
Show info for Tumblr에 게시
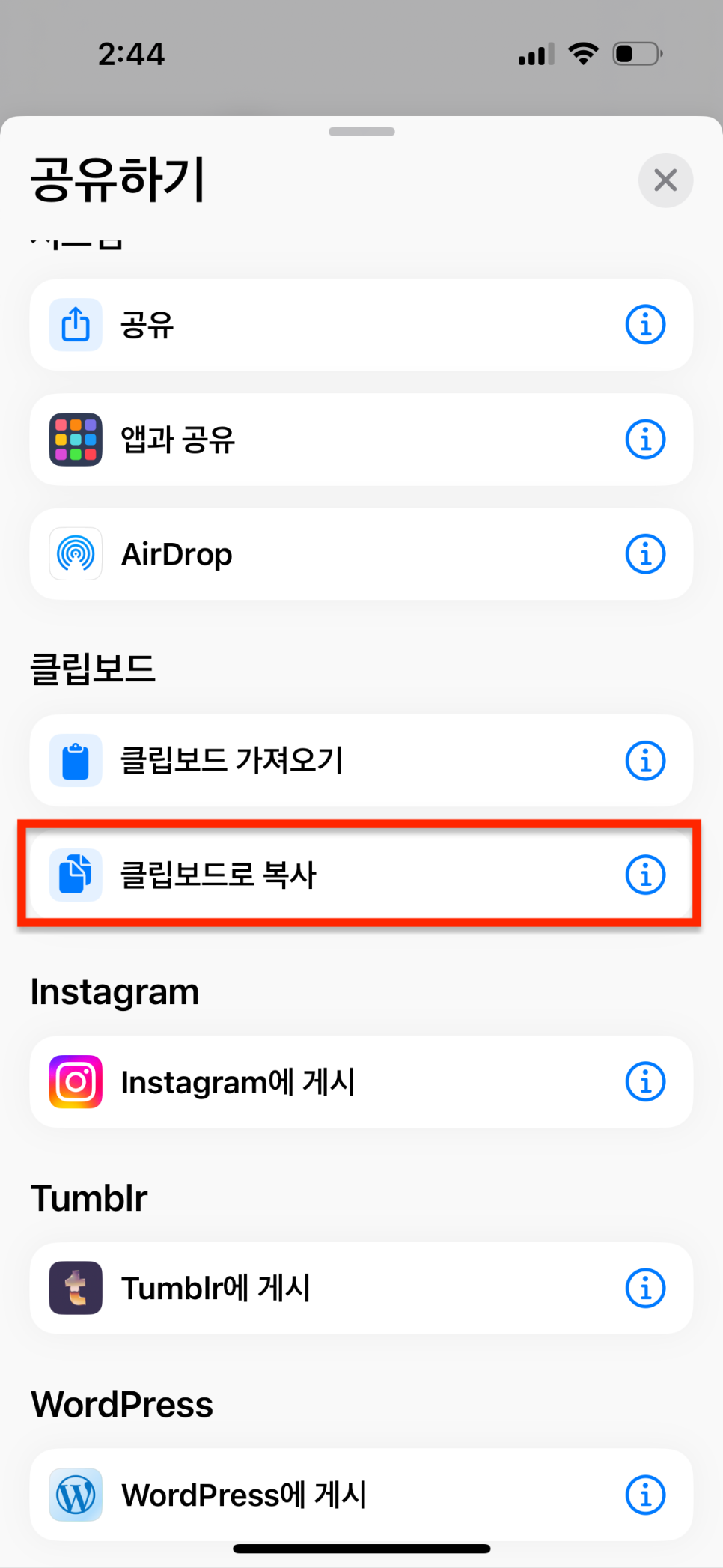point(645,1289)
